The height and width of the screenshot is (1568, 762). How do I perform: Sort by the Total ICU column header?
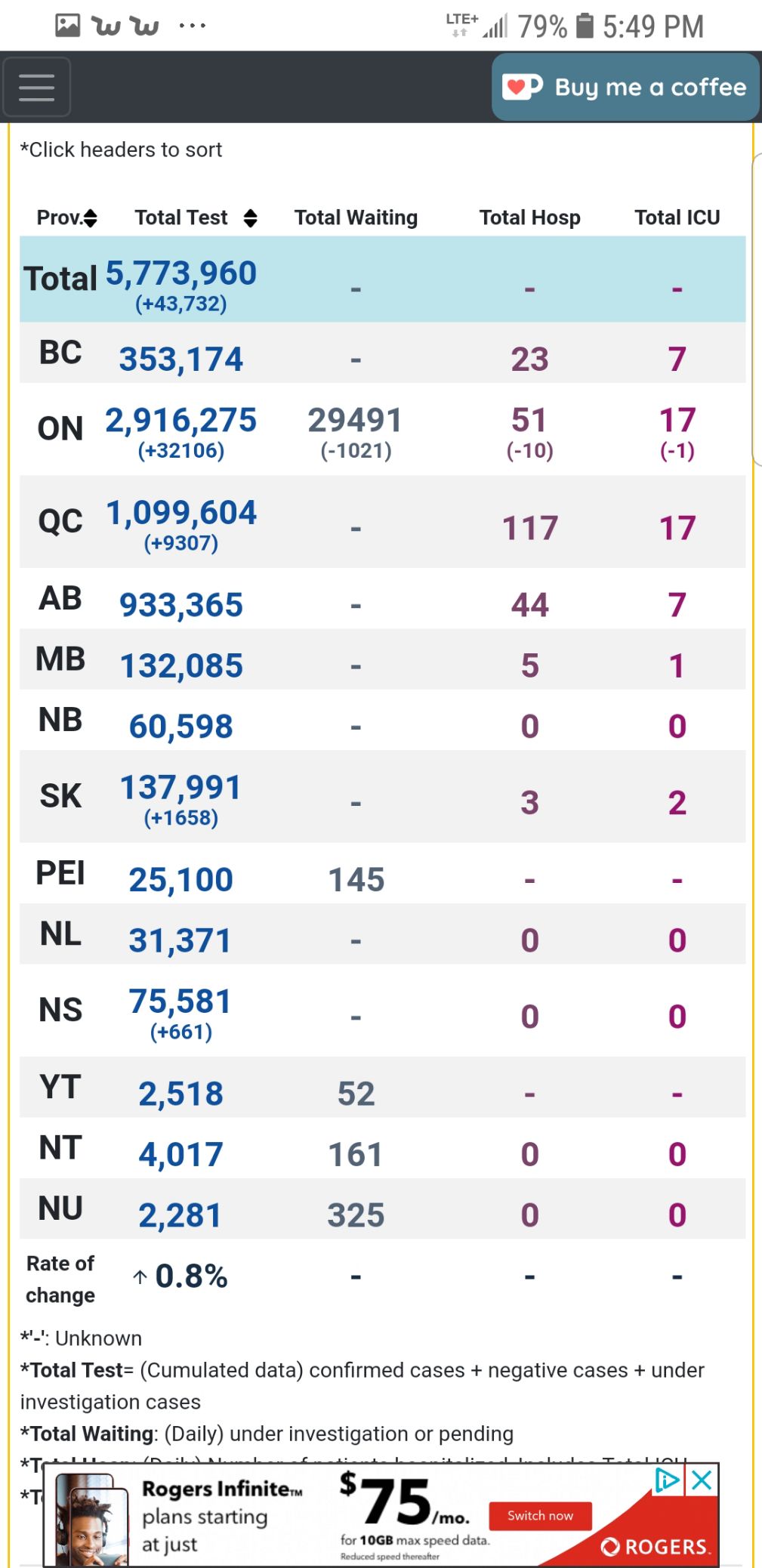tap(677, 218)
